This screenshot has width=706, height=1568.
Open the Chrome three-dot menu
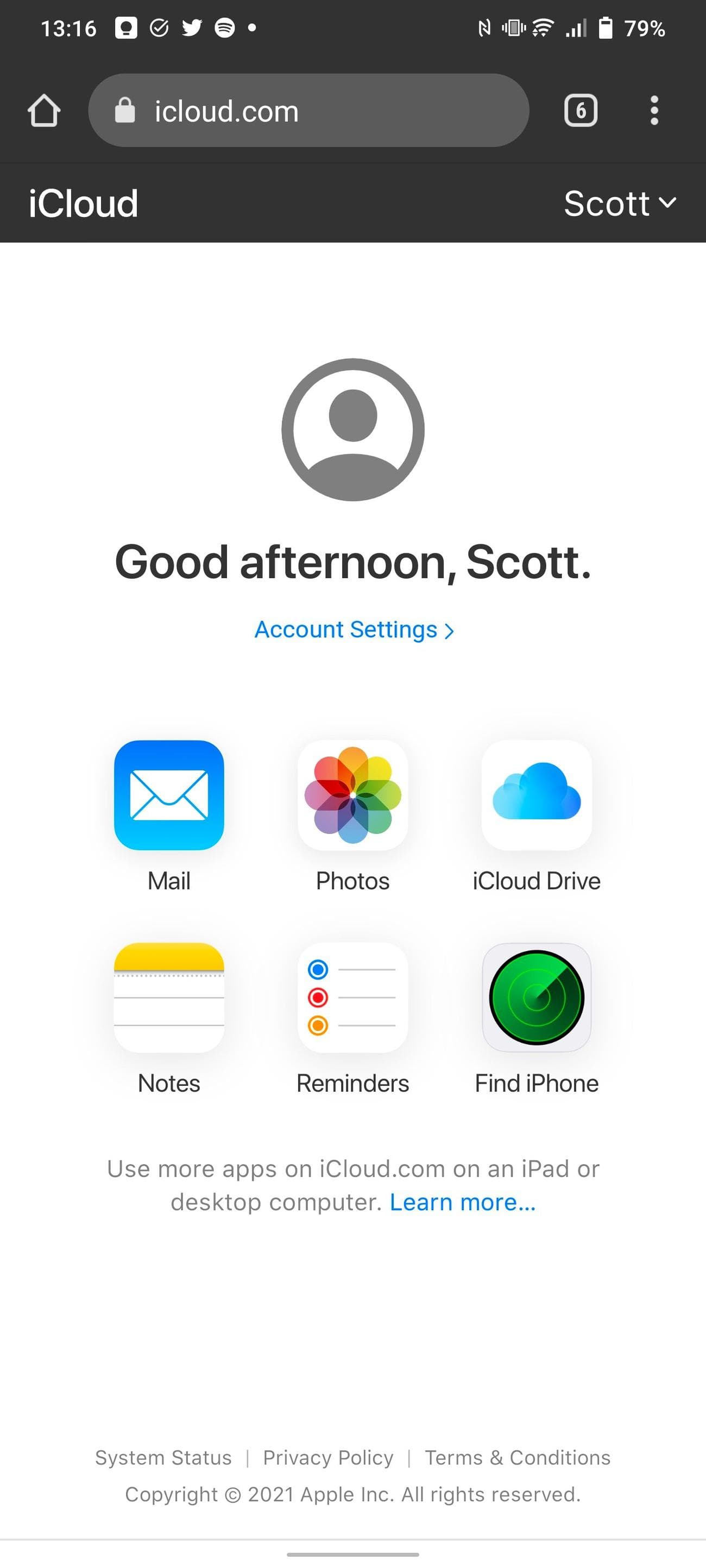click(654, 110)
